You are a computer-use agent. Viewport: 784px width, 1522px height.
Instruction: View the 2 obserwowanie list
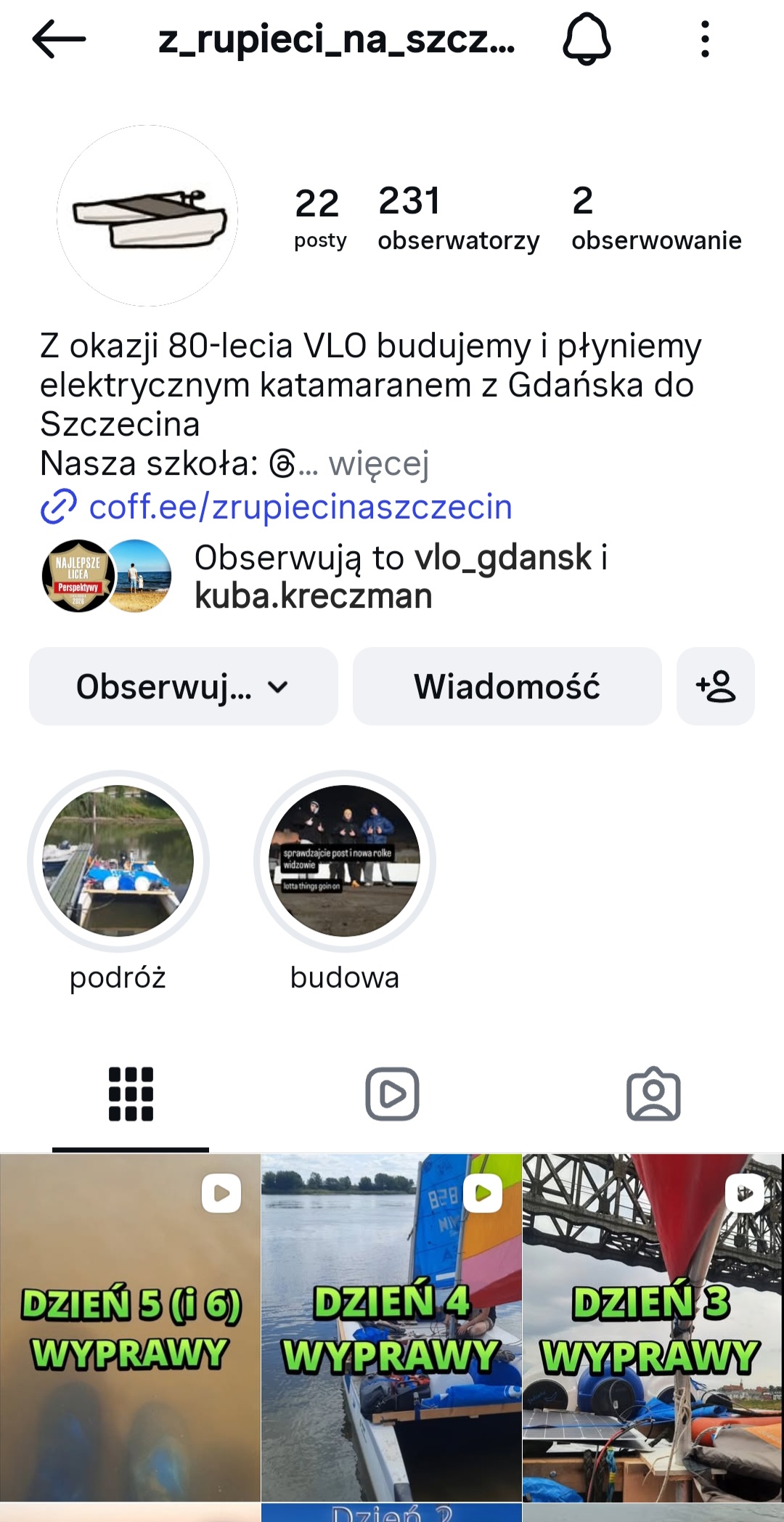[x=656, y=218]
